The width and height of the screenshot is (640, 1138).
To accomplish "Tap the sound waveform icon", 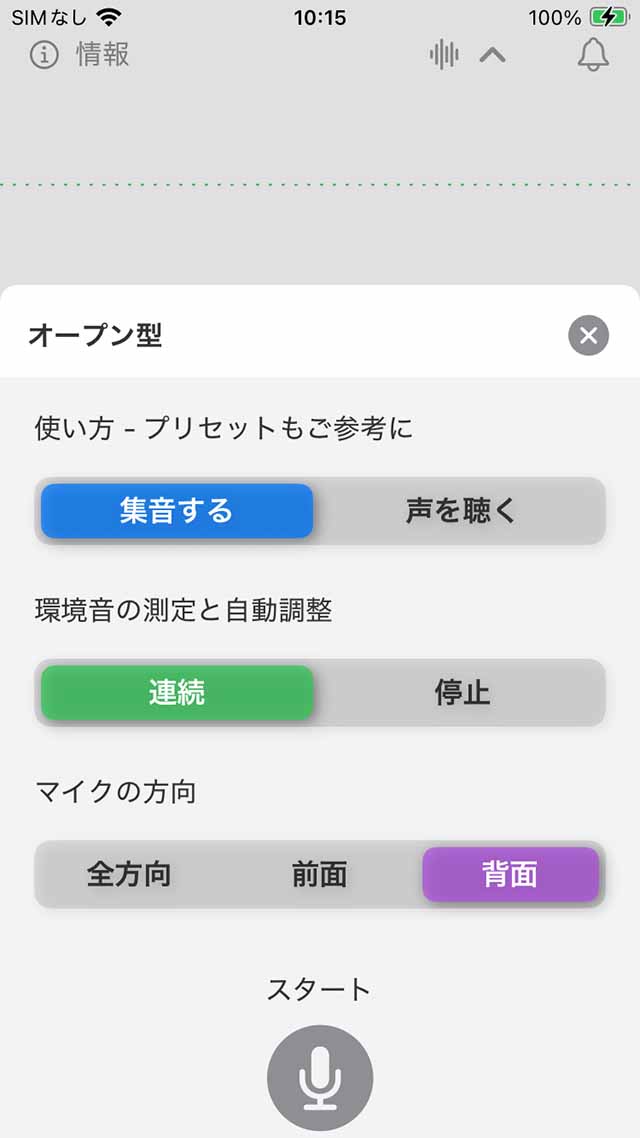I will [443, 55].
